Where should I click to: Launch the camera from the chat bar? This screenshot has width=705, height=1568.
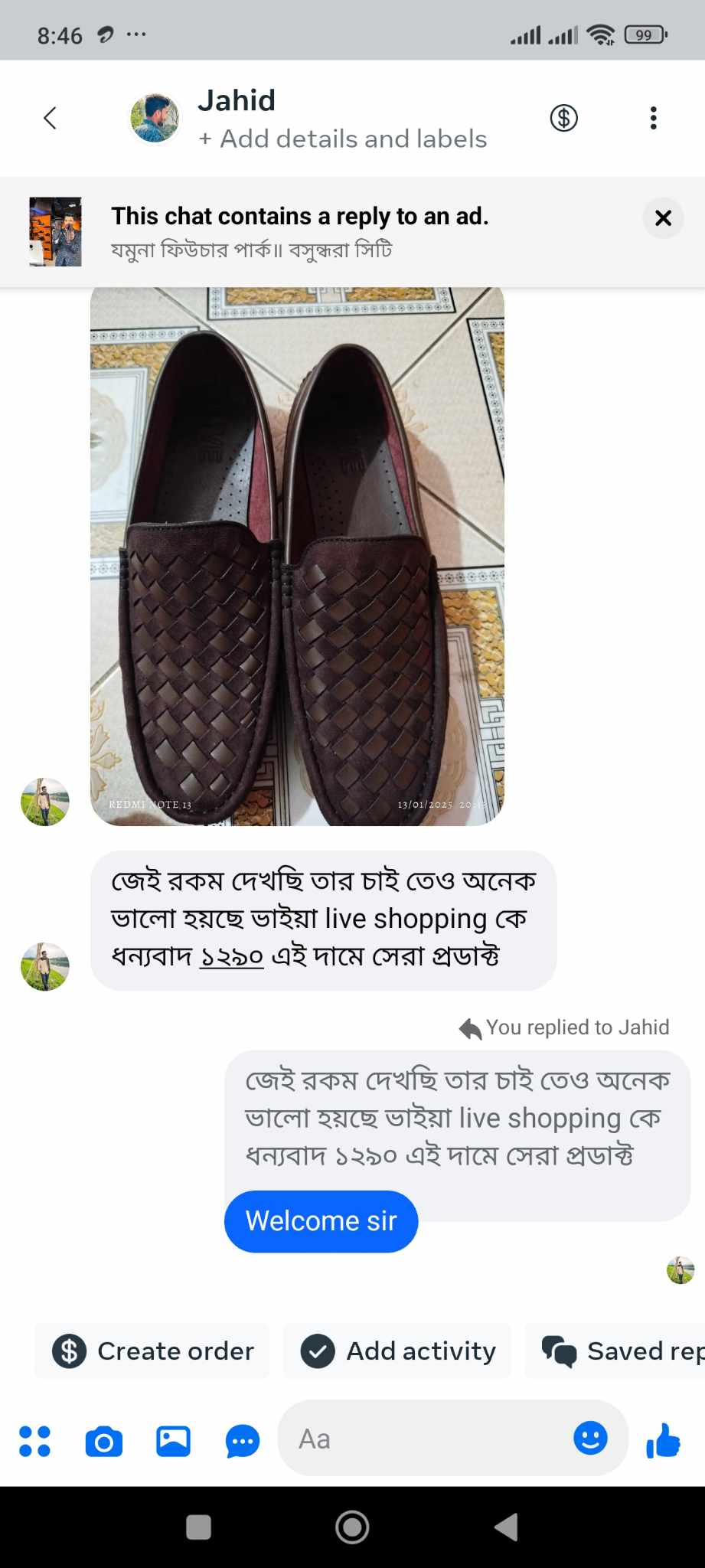(104, 1441)
